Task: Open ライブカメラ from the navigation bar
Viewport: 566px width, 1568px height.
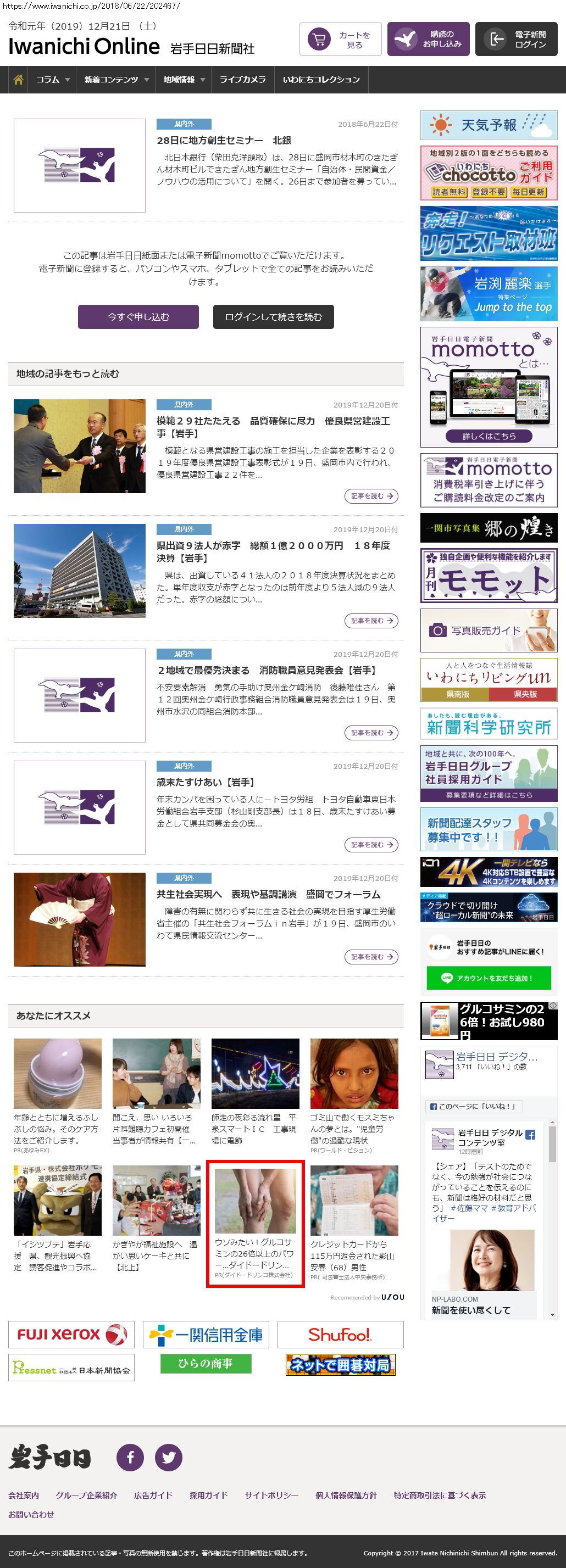Action: point(242,80)
